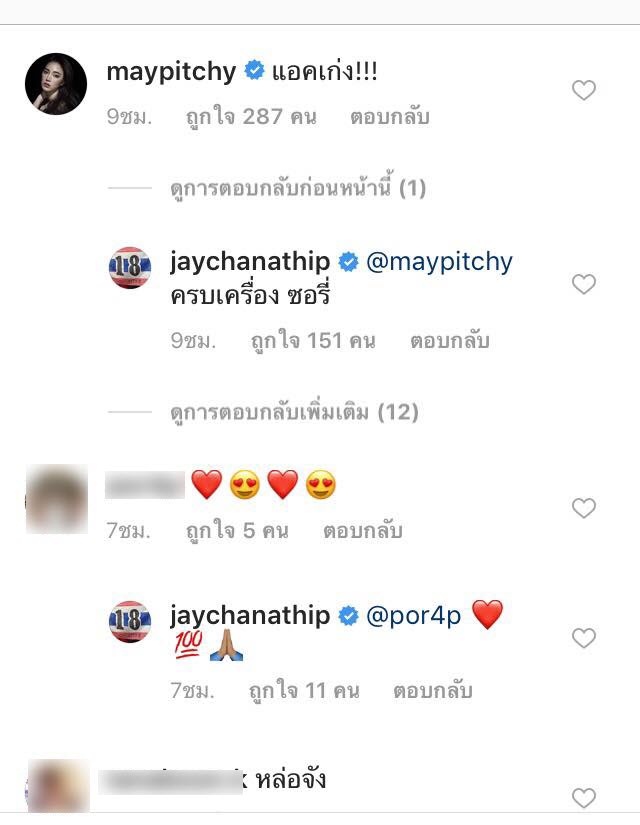This screenshot has width=640, height=825.
Task: Expand previous replies (1)
Action: (297, 188)
